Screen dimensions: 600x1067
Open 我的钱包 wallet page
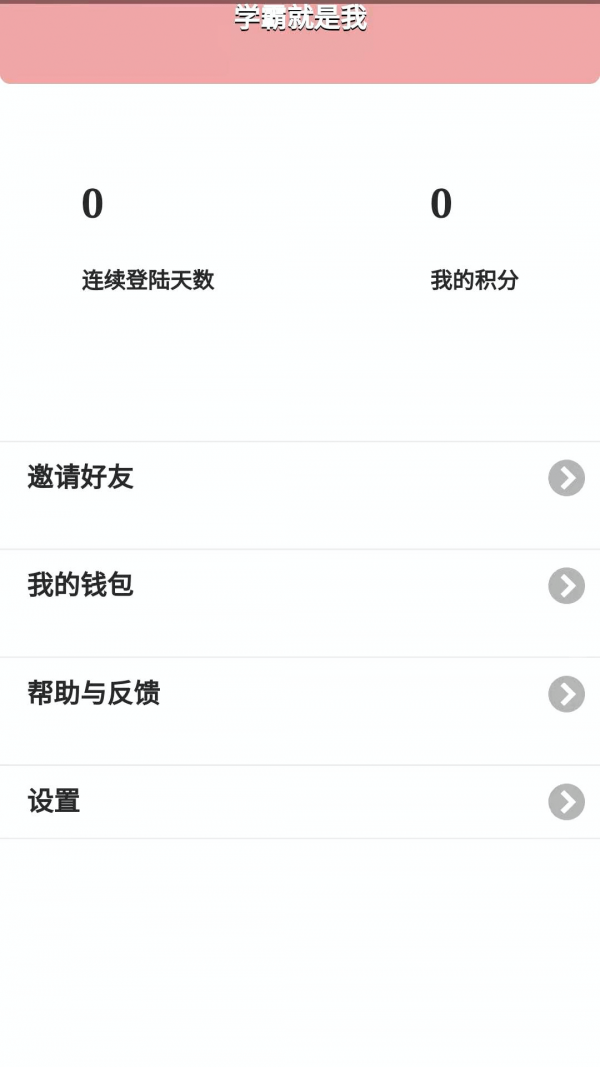(x=300, y=586)
